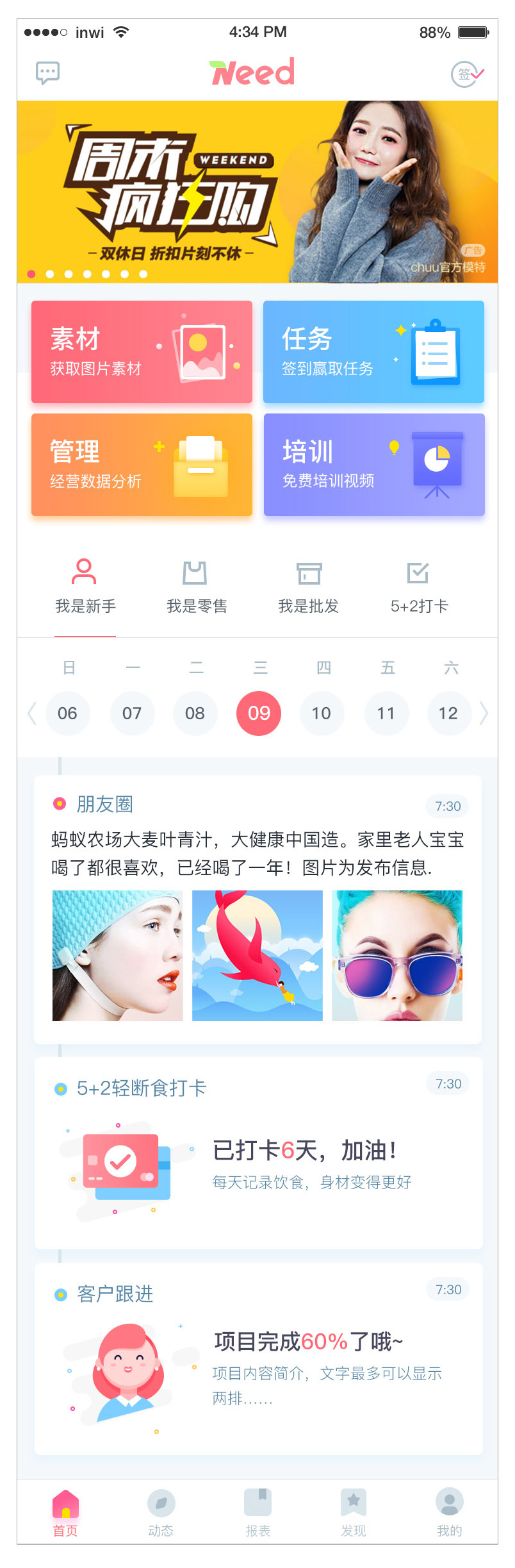
Task: Open the sunglasses photo in 朋友圈 post
Action: click(396, 955)
